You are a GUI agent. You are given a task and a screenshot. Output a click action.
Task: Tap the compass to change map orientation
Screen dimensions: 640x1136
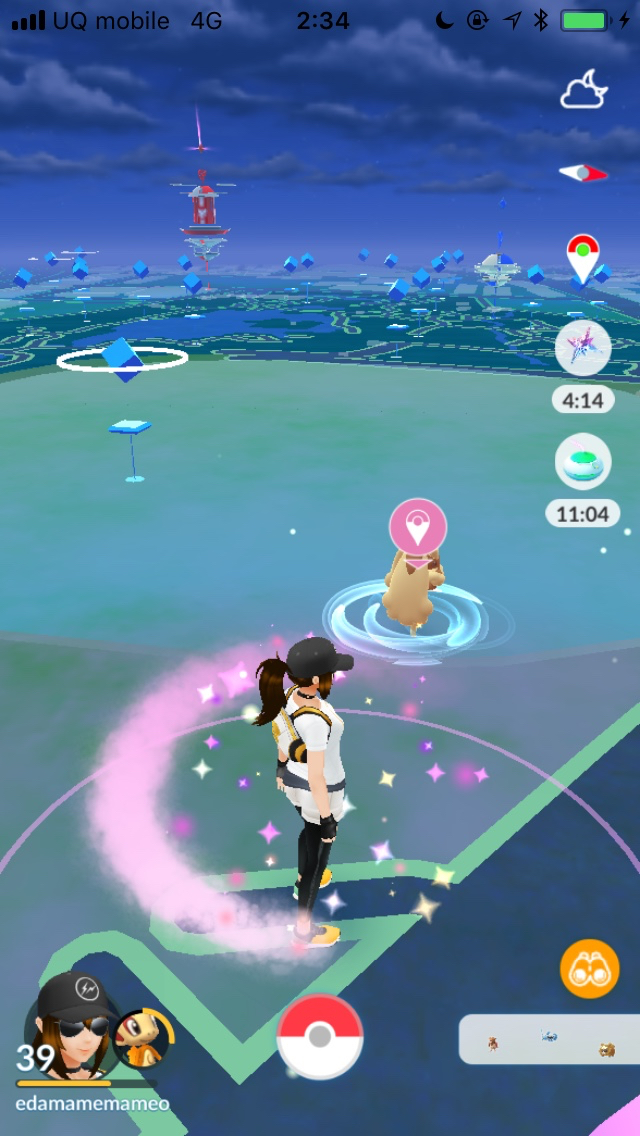pyautogui.click(x=583, y=174)
